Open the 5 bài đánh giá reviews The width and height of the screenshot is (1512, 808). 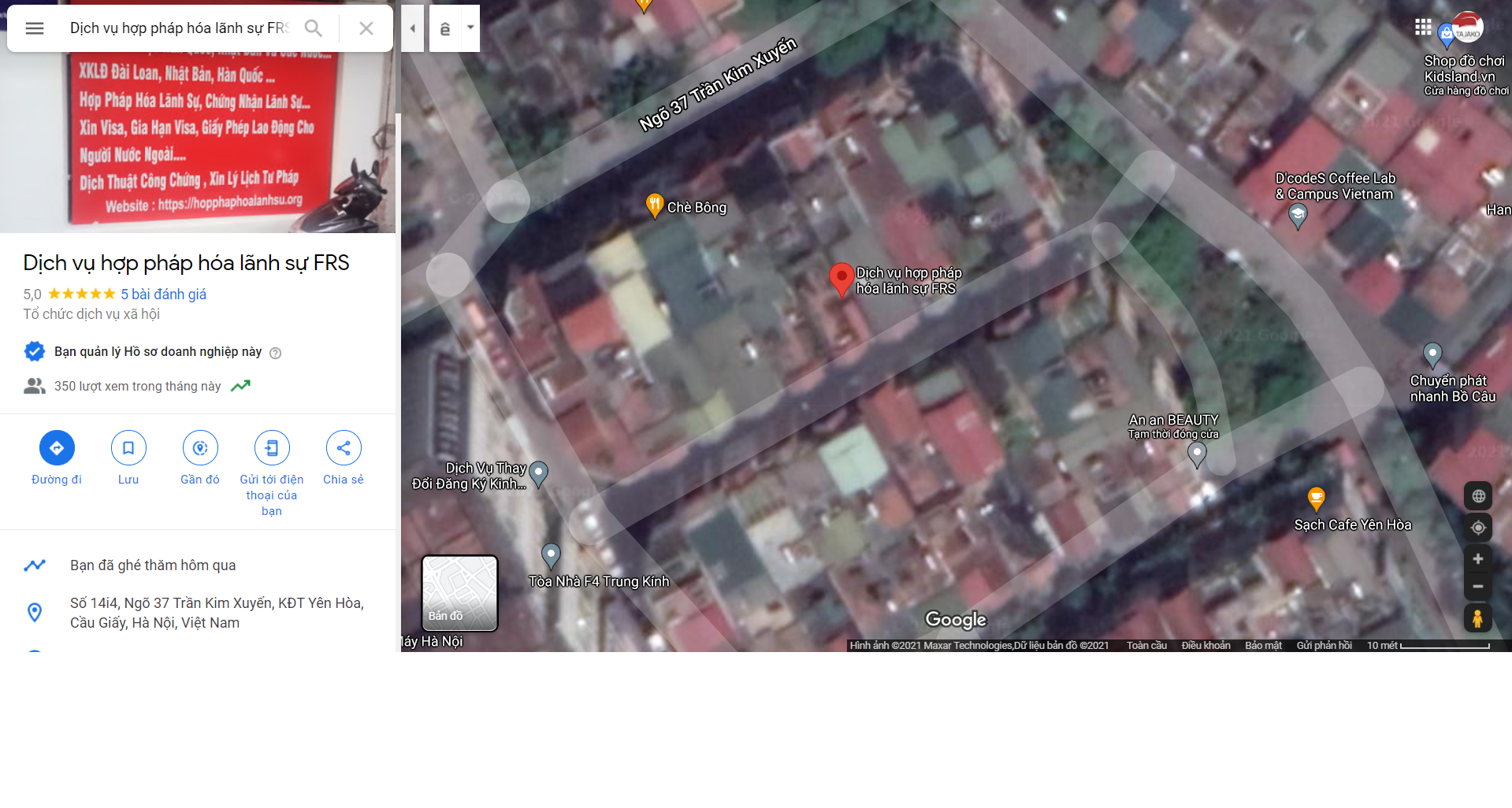pyautogui.click(x=163, y=294)
